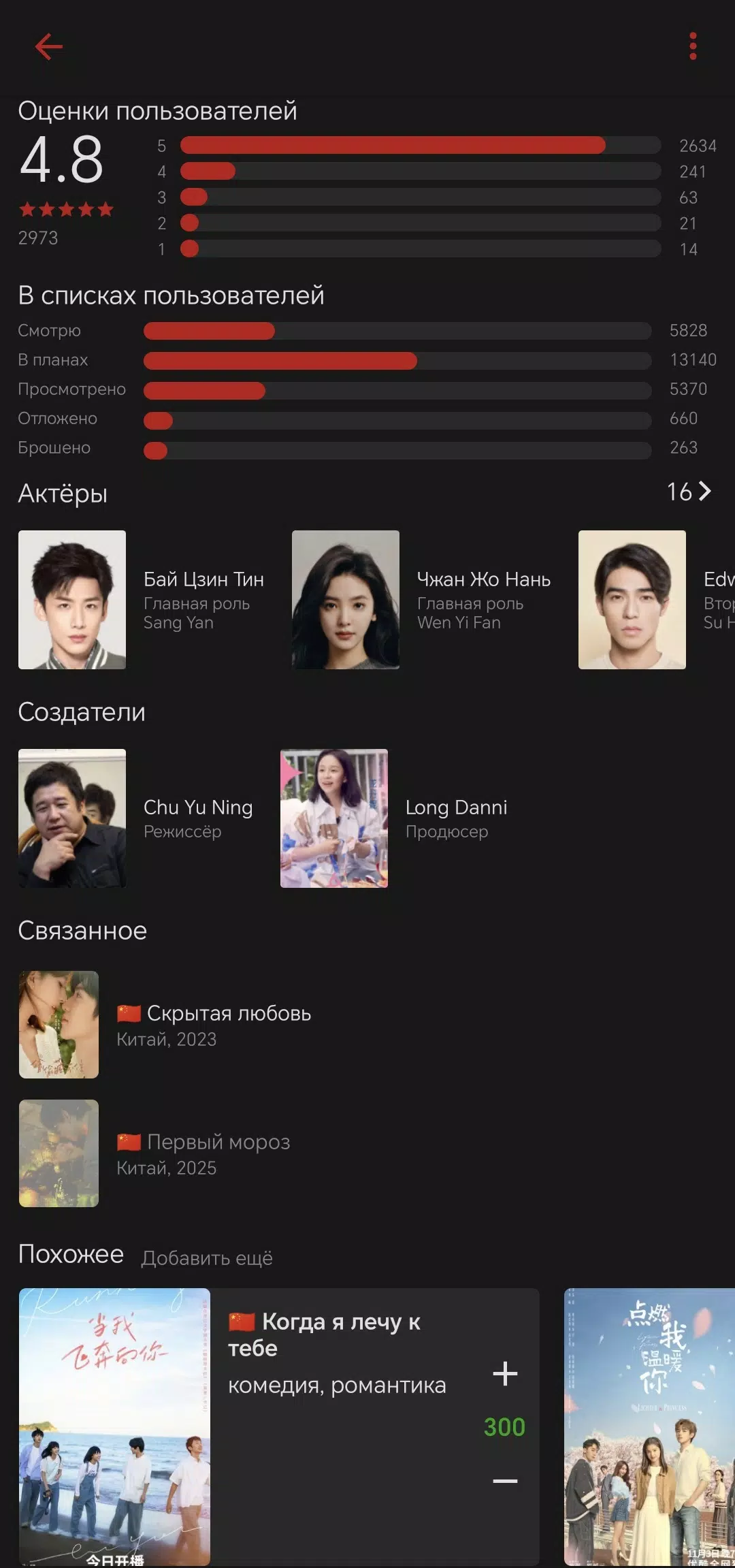Open the second similar show poster

(x=649, y=1427)
